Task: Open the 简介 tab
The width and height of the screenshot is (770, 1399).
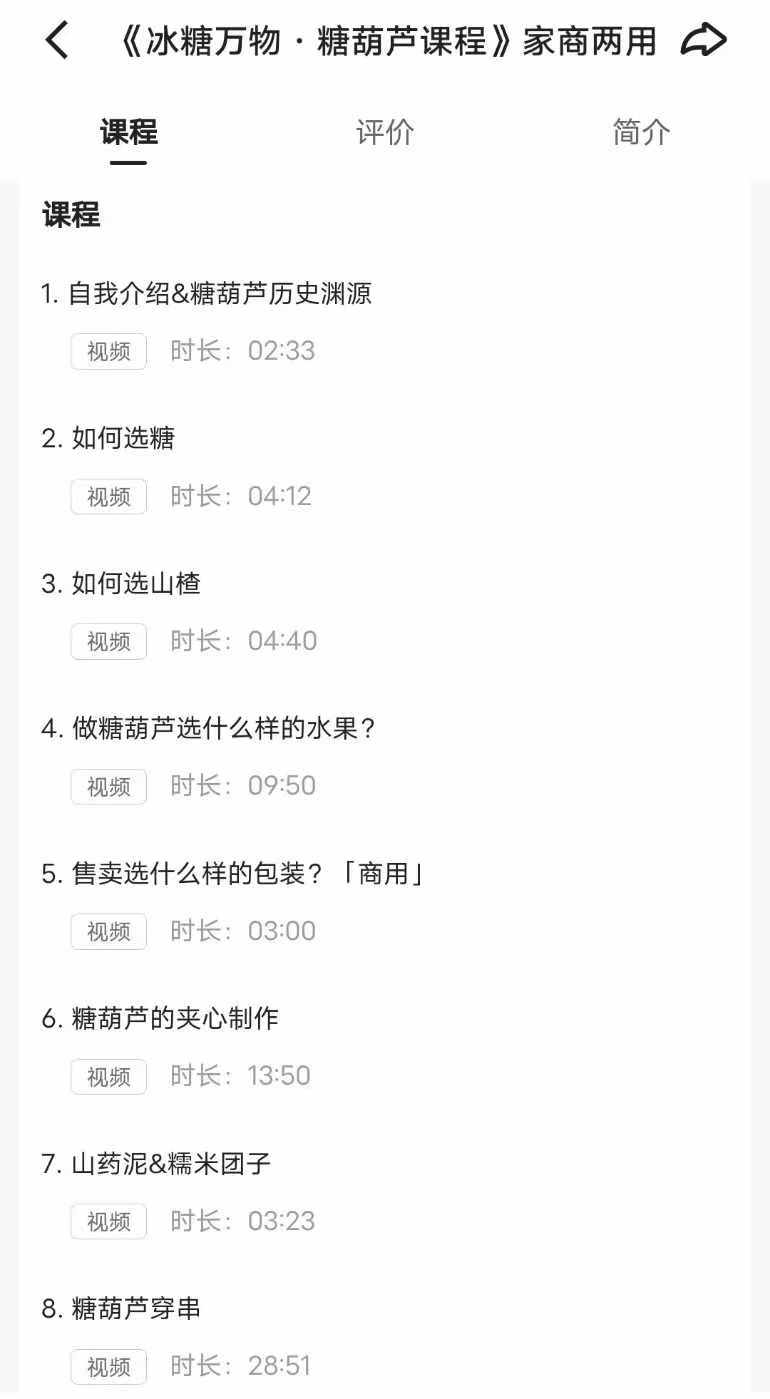Action: [x=640, y=132]
